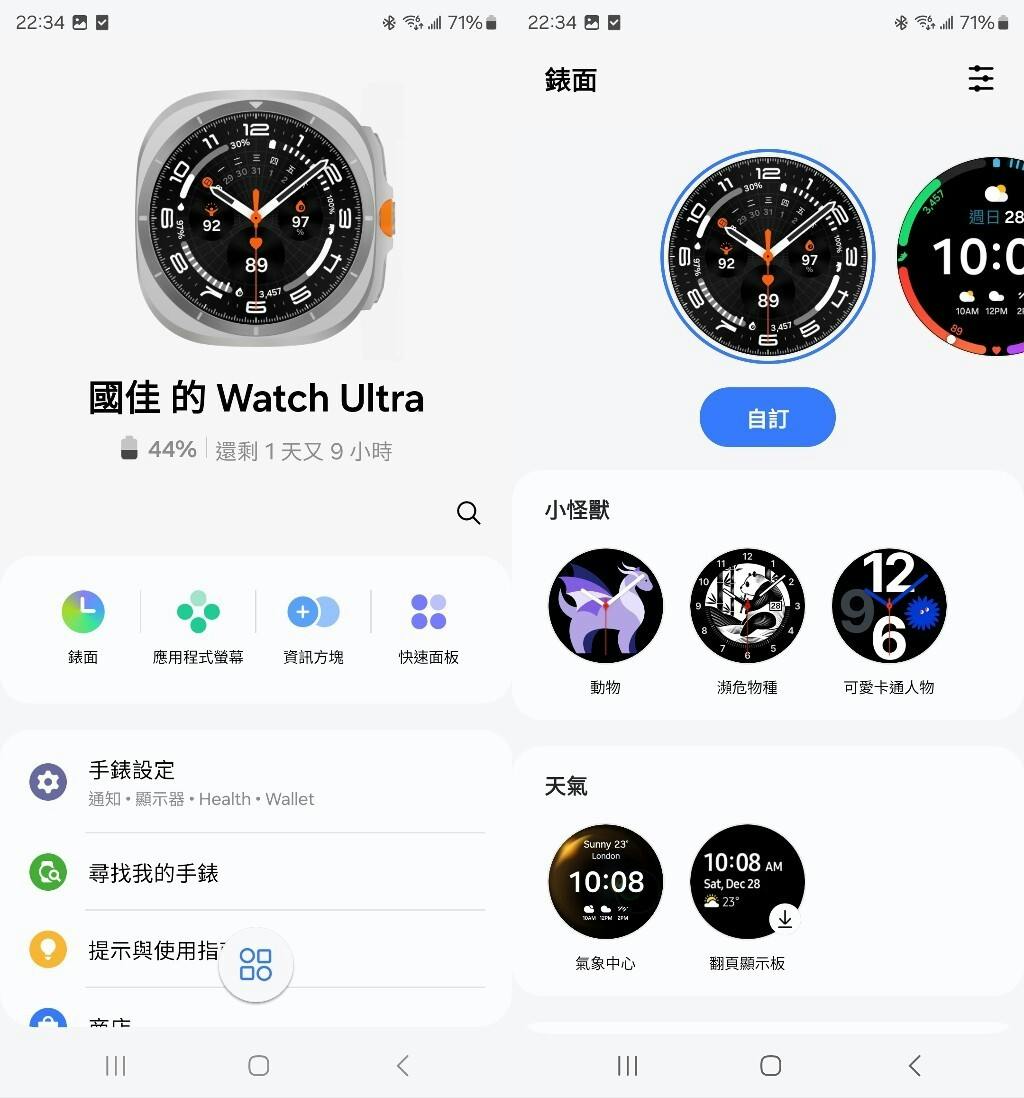Select the 氣象中心 weather watch face
Screen dimensions: 1024x1098
pos(605,882)
